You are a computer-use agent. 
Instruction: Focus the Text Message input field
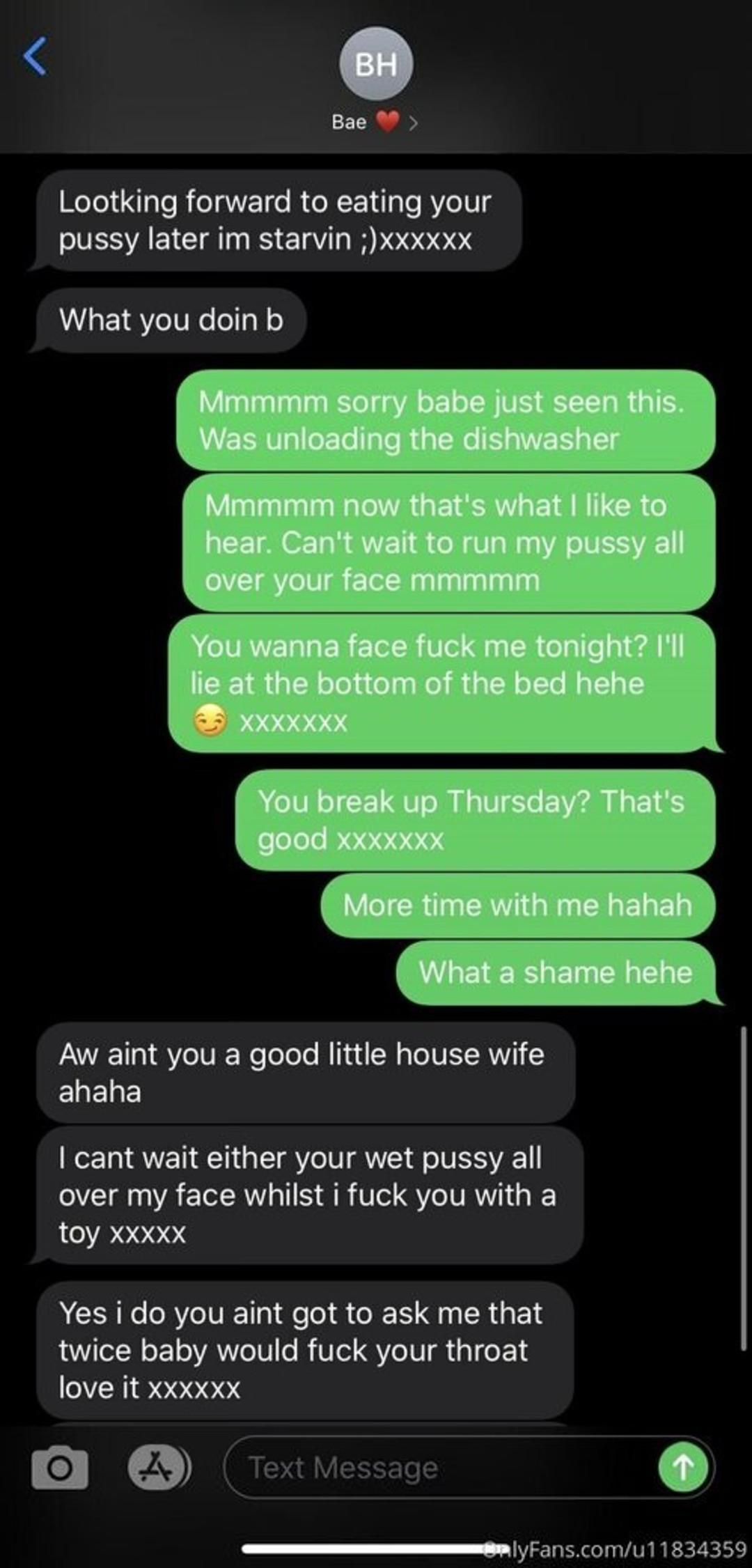pyautogui.click(x=439, y=1468)
